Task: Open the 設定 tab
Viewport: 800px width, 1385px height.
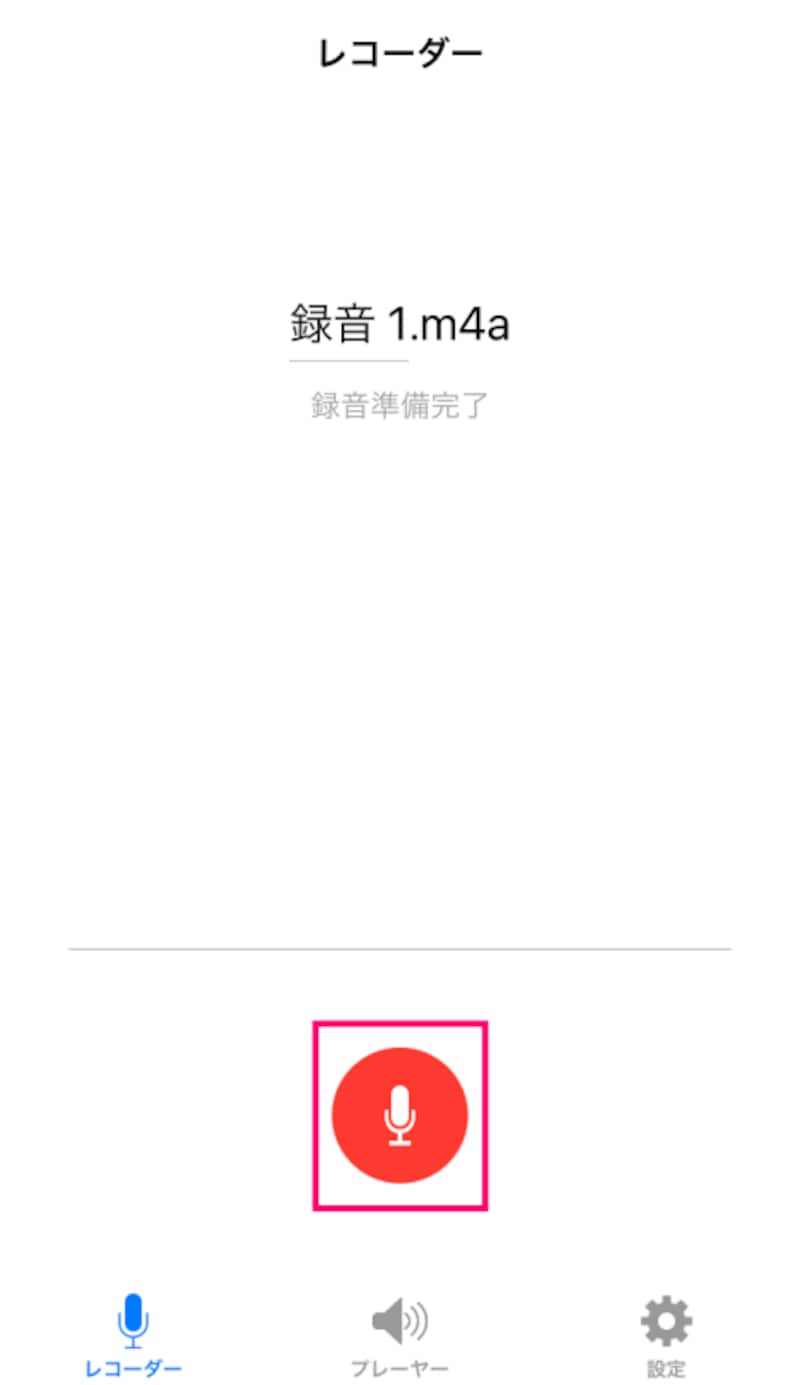Action: pos(666,1336)
